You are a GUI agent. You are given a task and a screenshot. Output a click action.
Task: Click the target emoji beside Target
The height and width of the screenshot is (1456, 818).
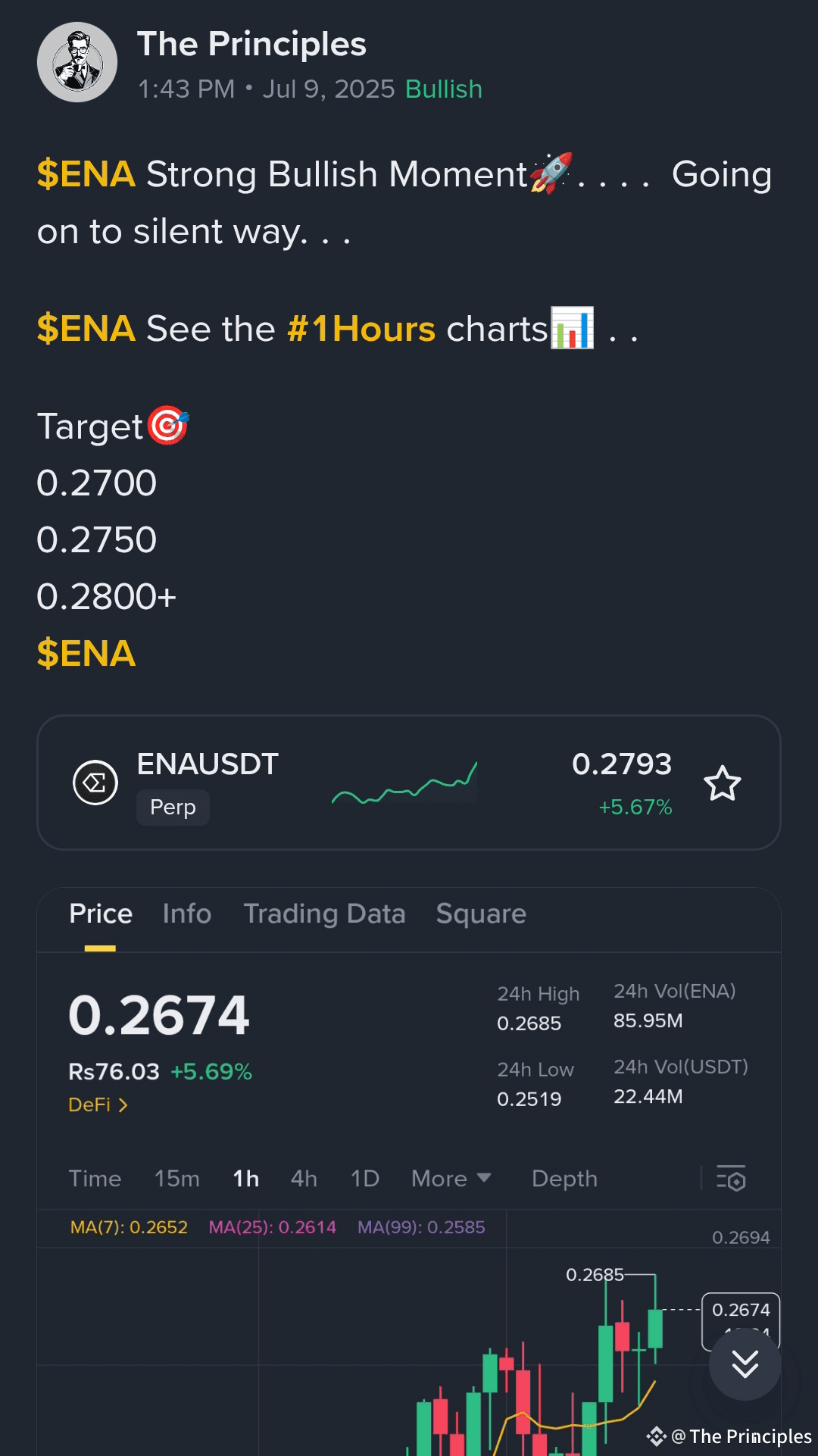168,425
